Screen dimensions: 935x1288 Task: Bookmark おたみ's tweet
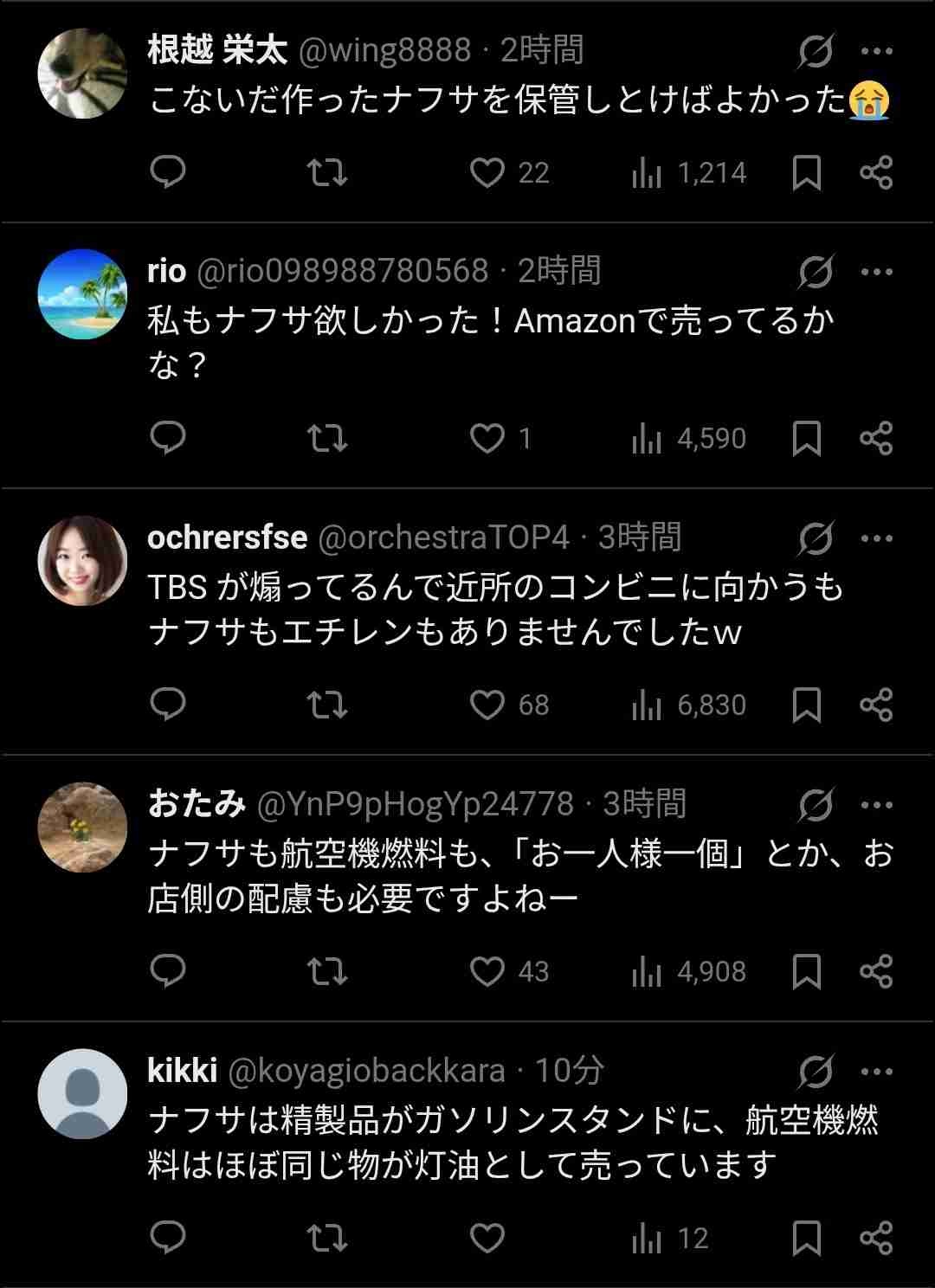click(x=808, y=971)
